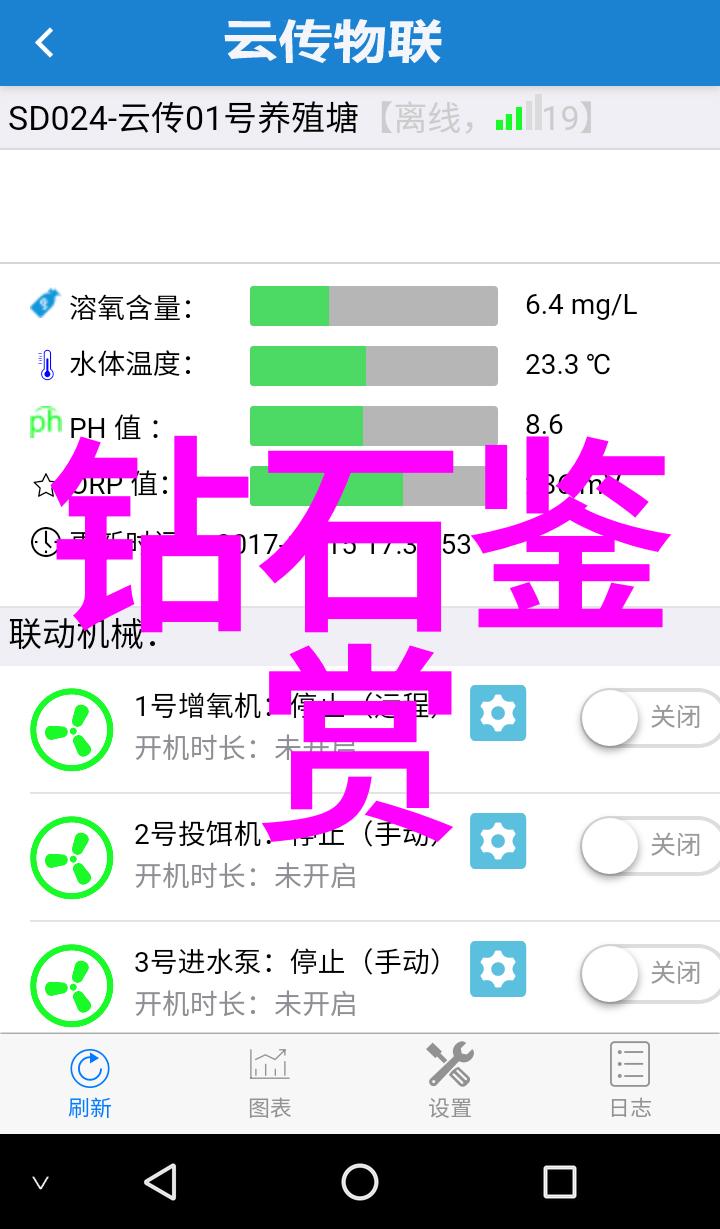The image size is (720, 1229).
Task: View the 日志 tab
Action: pos(630,1083)
